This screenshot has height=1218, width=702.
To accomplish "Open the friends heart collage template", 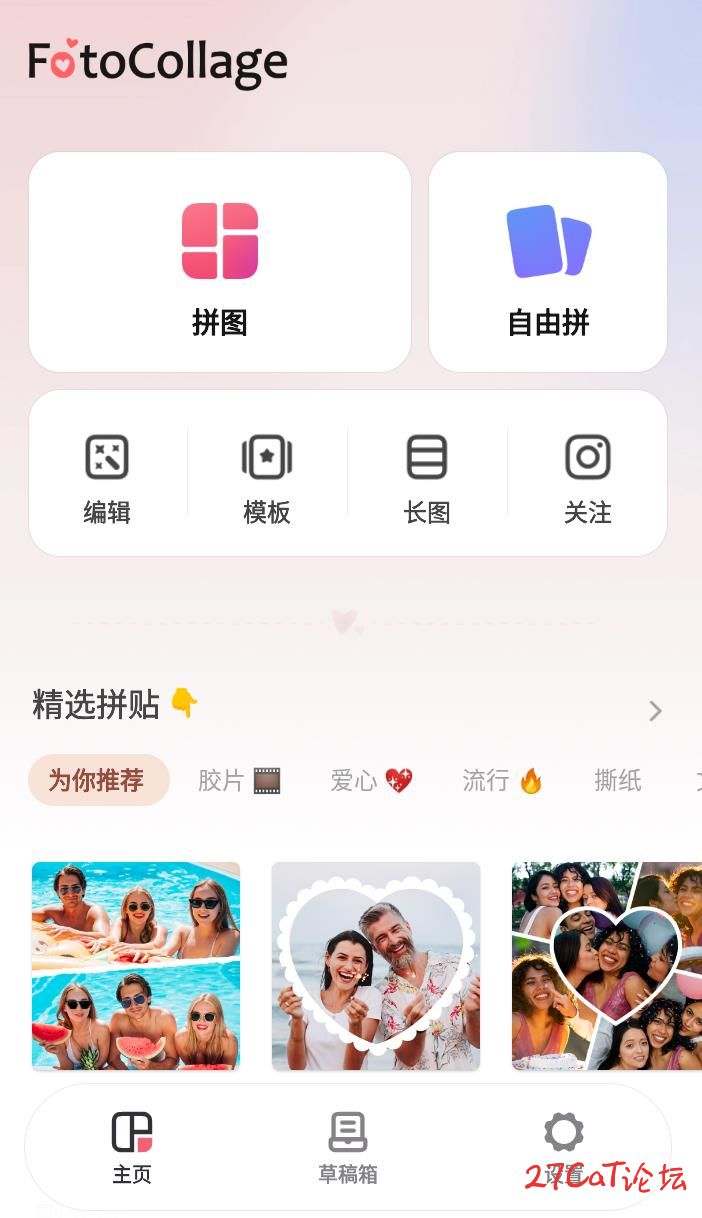I will (x=607, y=966).
